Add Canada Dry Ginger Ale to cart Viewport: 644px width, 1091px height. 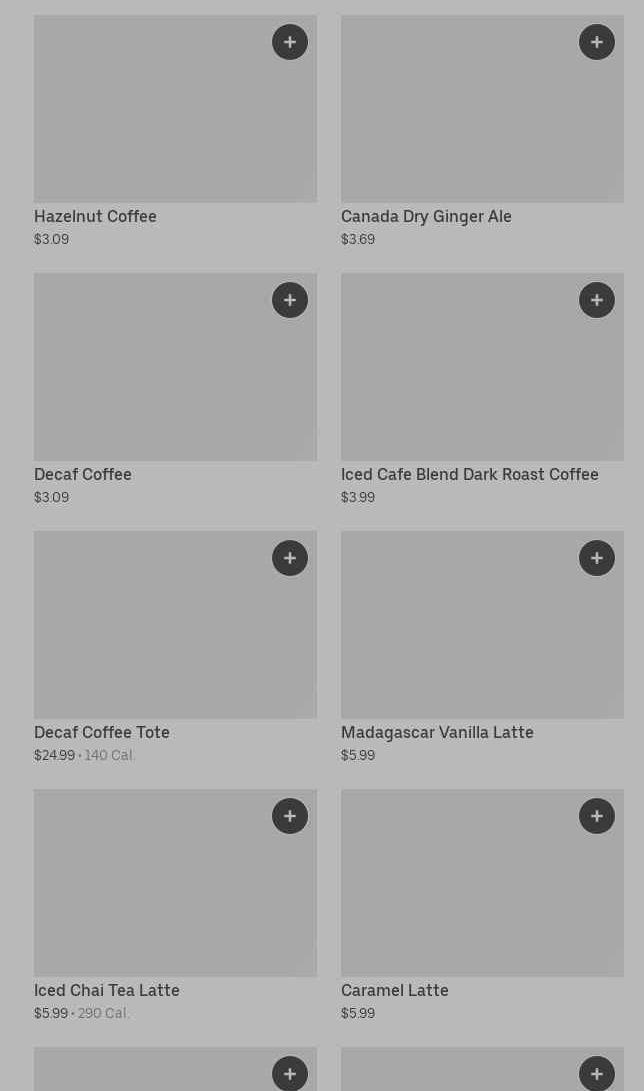[597, 42]
